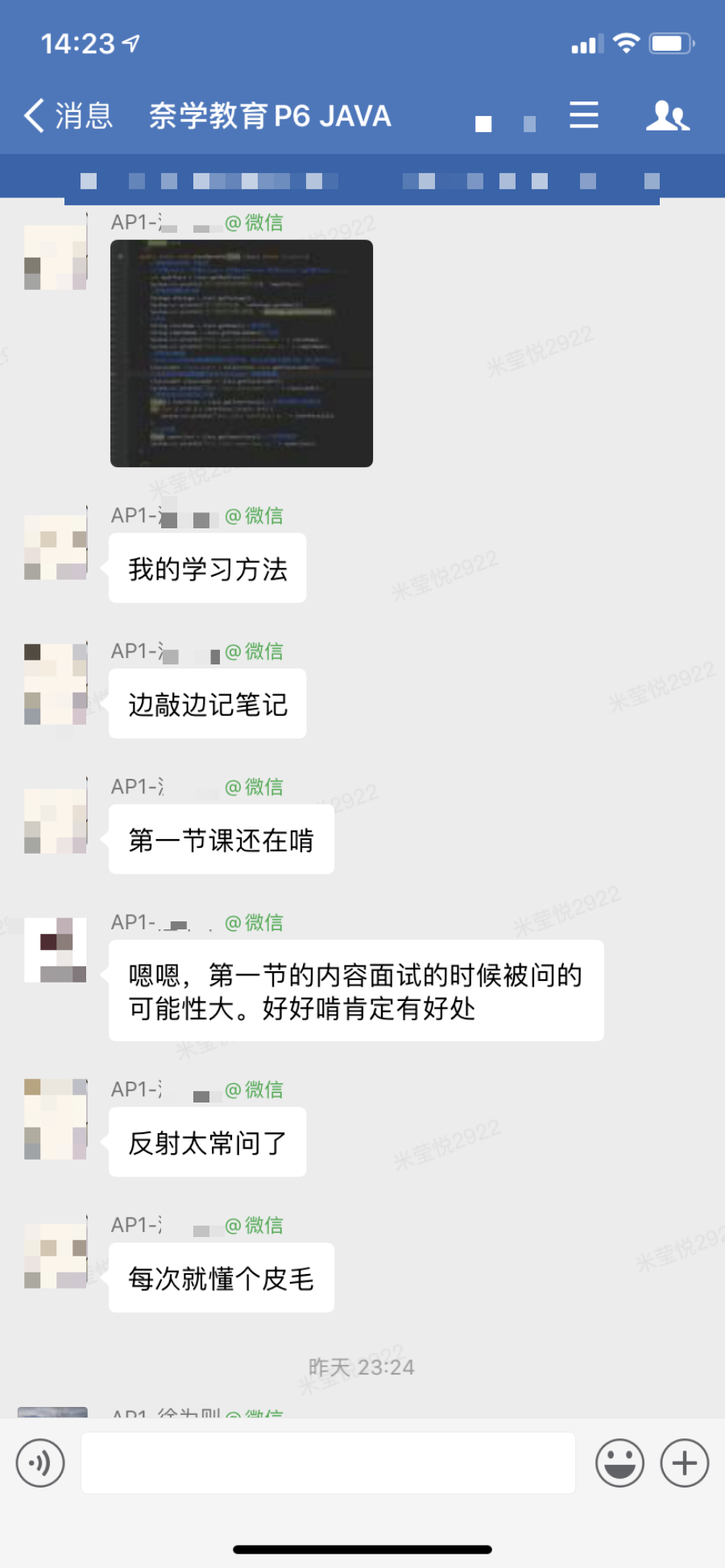Open the three-line menu icon

coord(583,115)
